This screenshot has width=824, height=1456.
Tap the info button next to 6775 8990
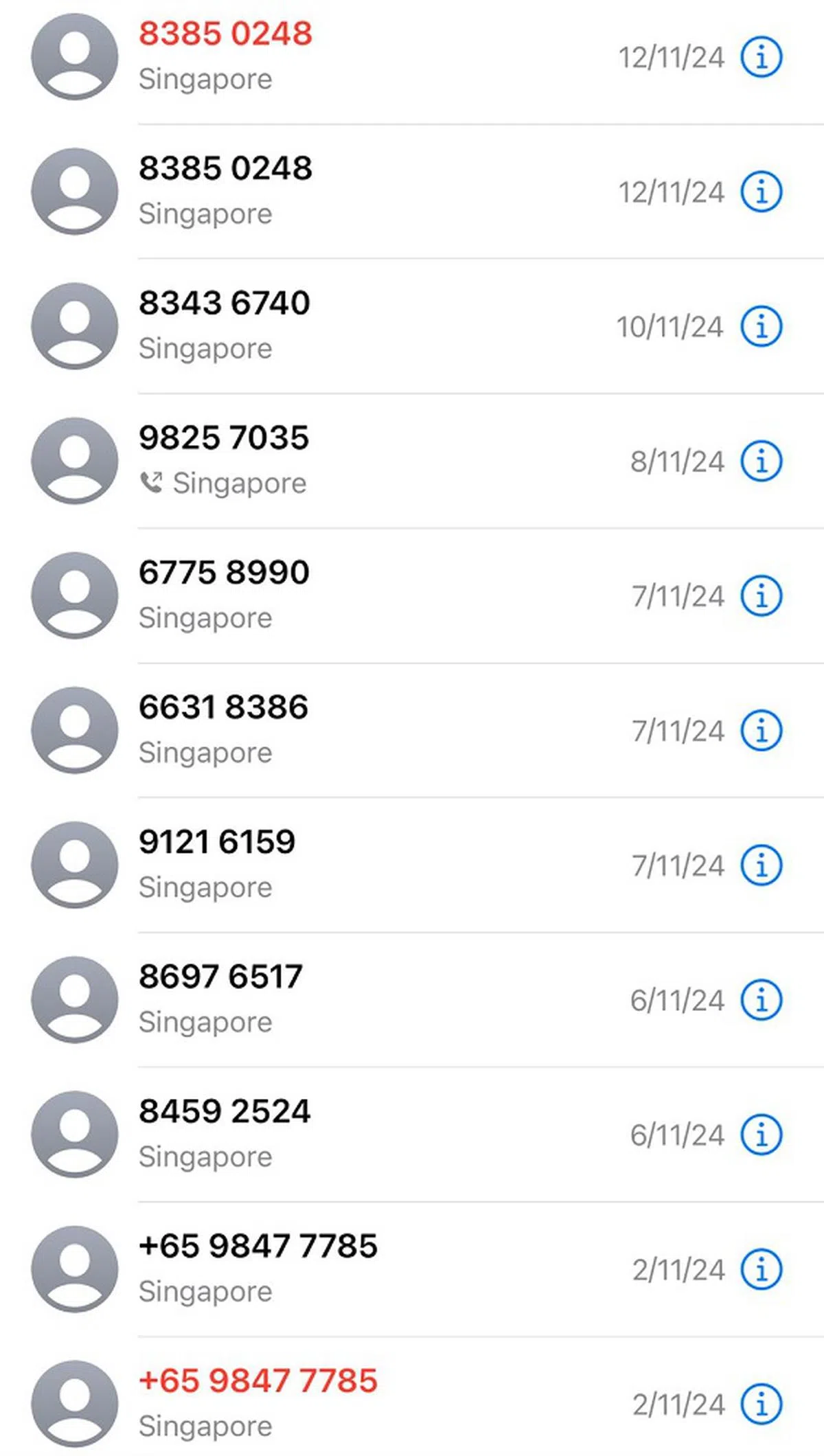[x=761, y=596]
